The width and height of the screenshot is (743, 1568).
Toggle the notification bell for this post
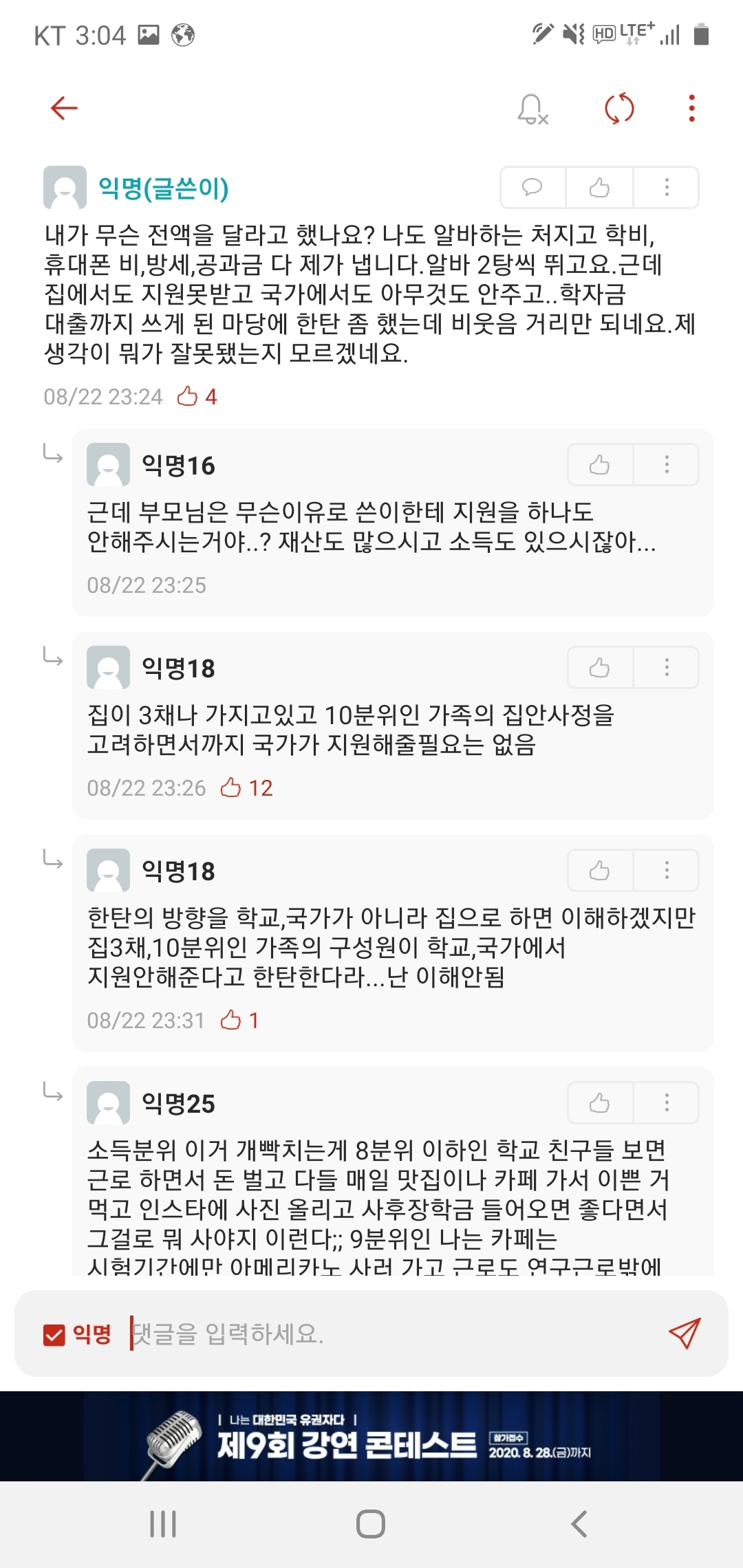coord(532,109)
